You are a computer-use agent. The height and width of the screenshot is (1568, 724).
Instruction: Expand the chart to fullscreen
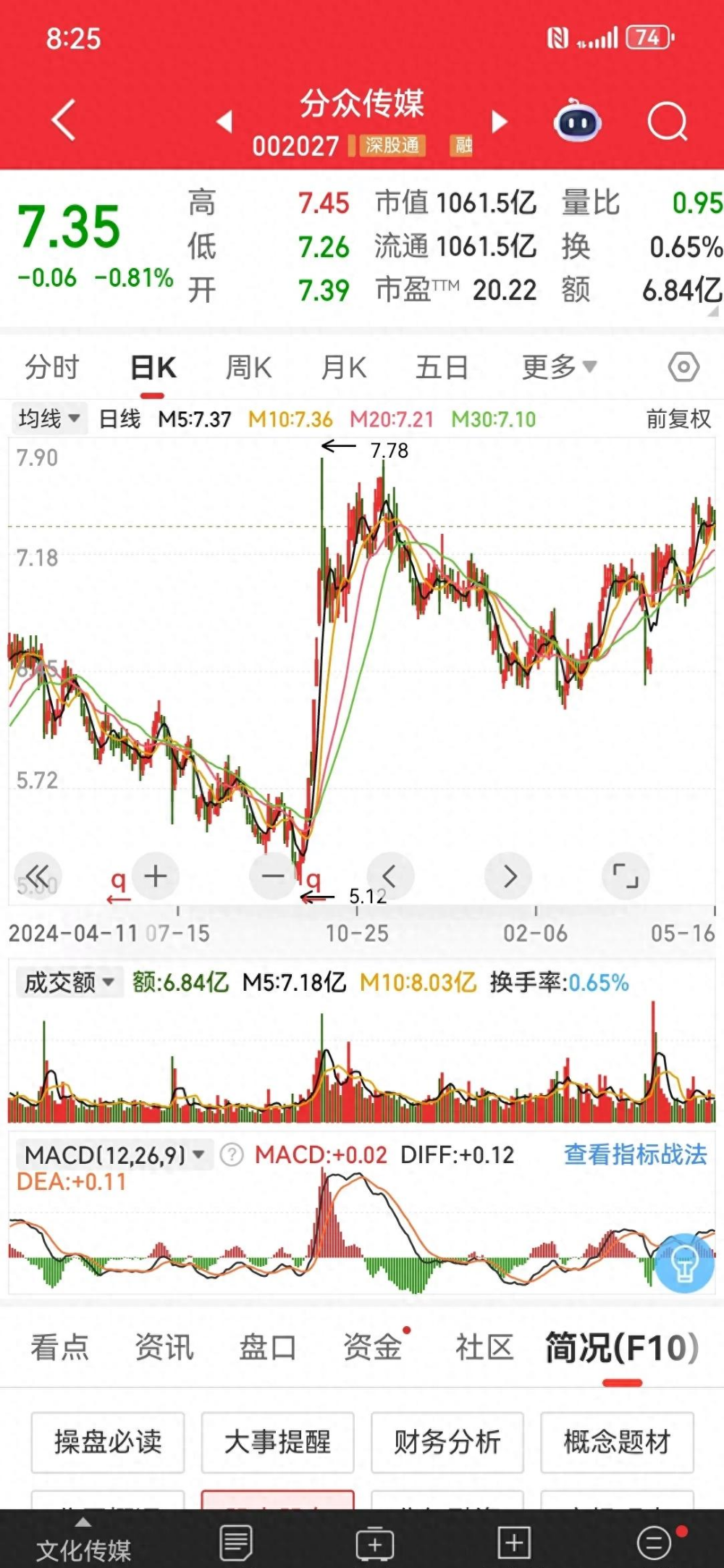[x=626, y=876]
